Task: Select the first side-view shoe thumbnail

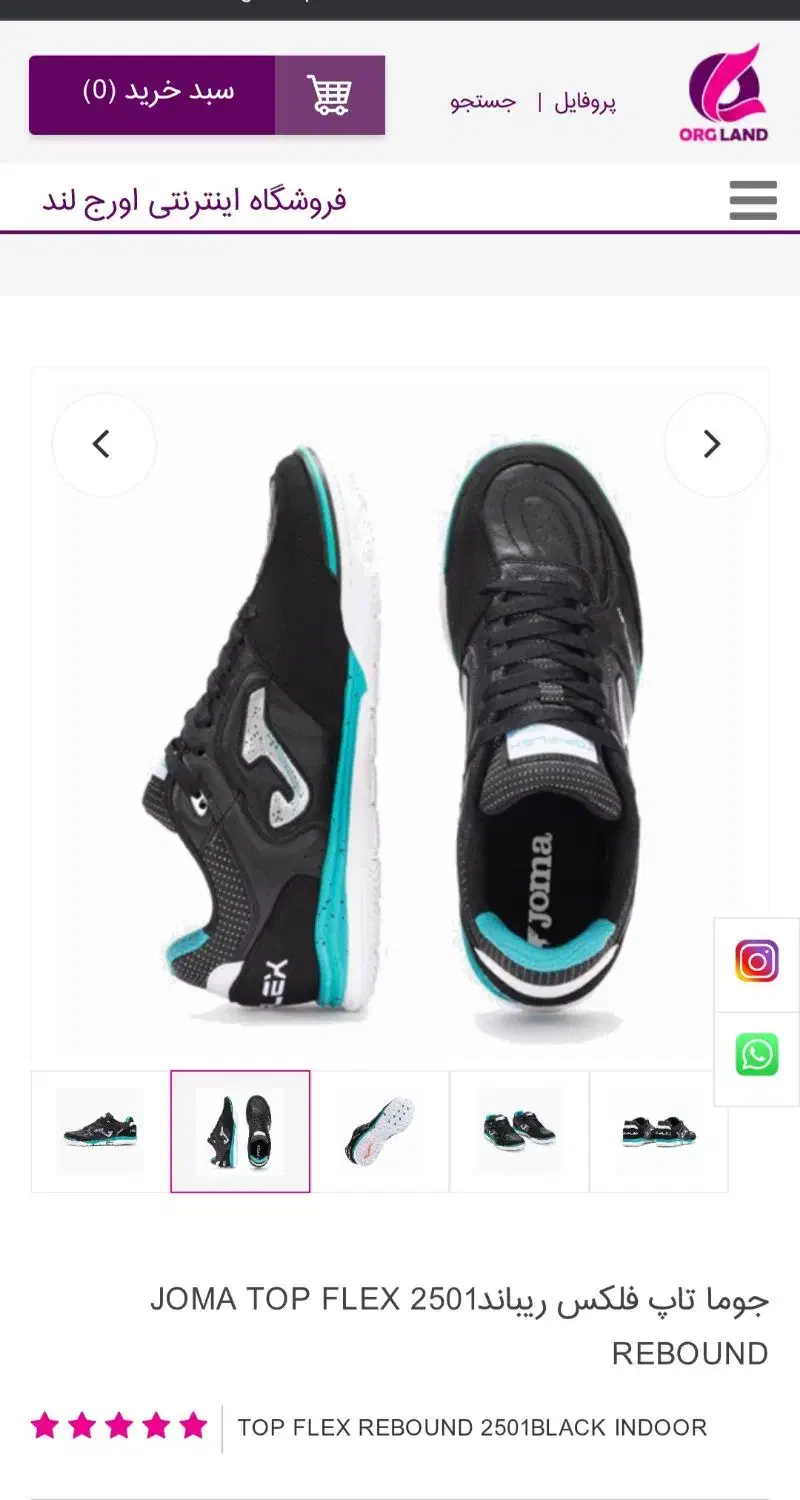Action: click(100, 1131)
